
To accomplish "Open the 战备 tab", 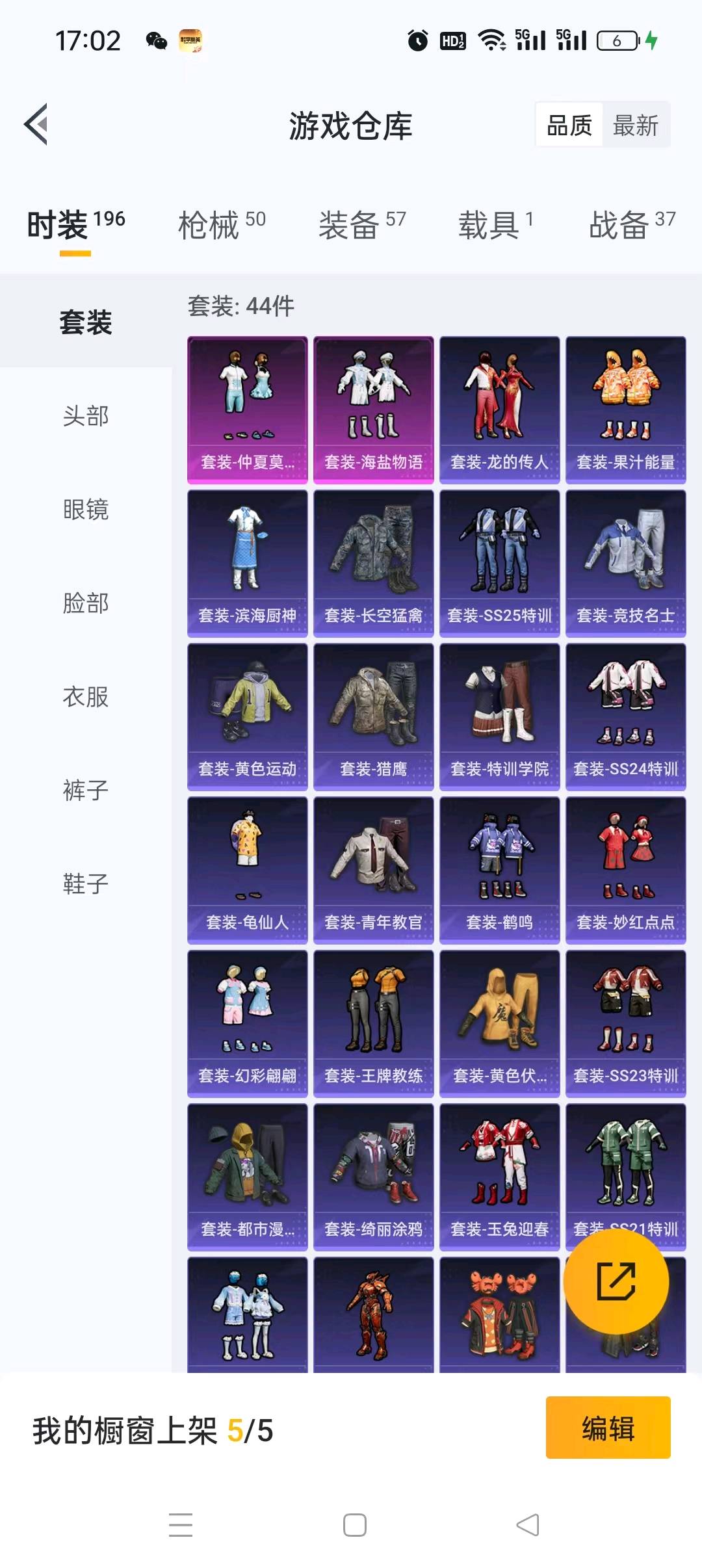I will point(631,226).
